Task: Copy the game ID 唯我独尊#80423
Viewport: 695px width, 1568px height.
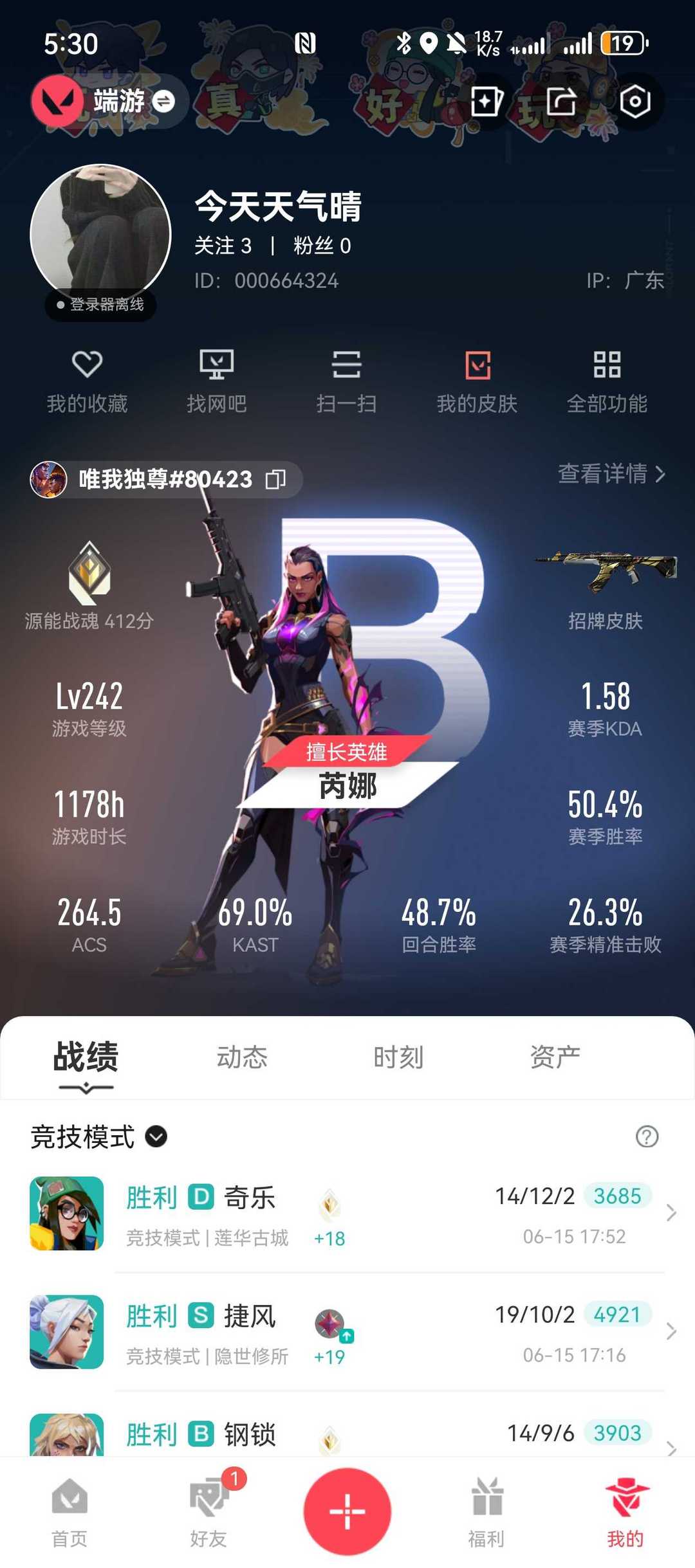Action: coord(276,479)
